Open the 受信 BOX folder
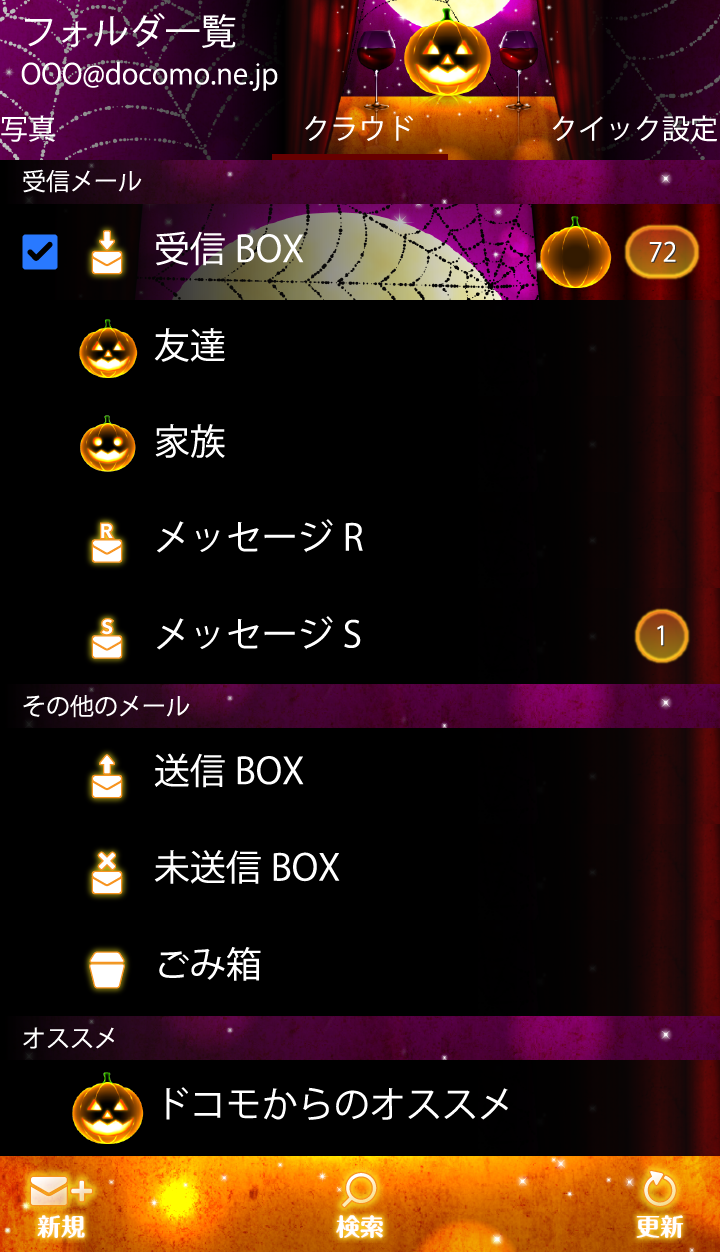The height and width of the screenshot is (1252, 720). point(230,250)
